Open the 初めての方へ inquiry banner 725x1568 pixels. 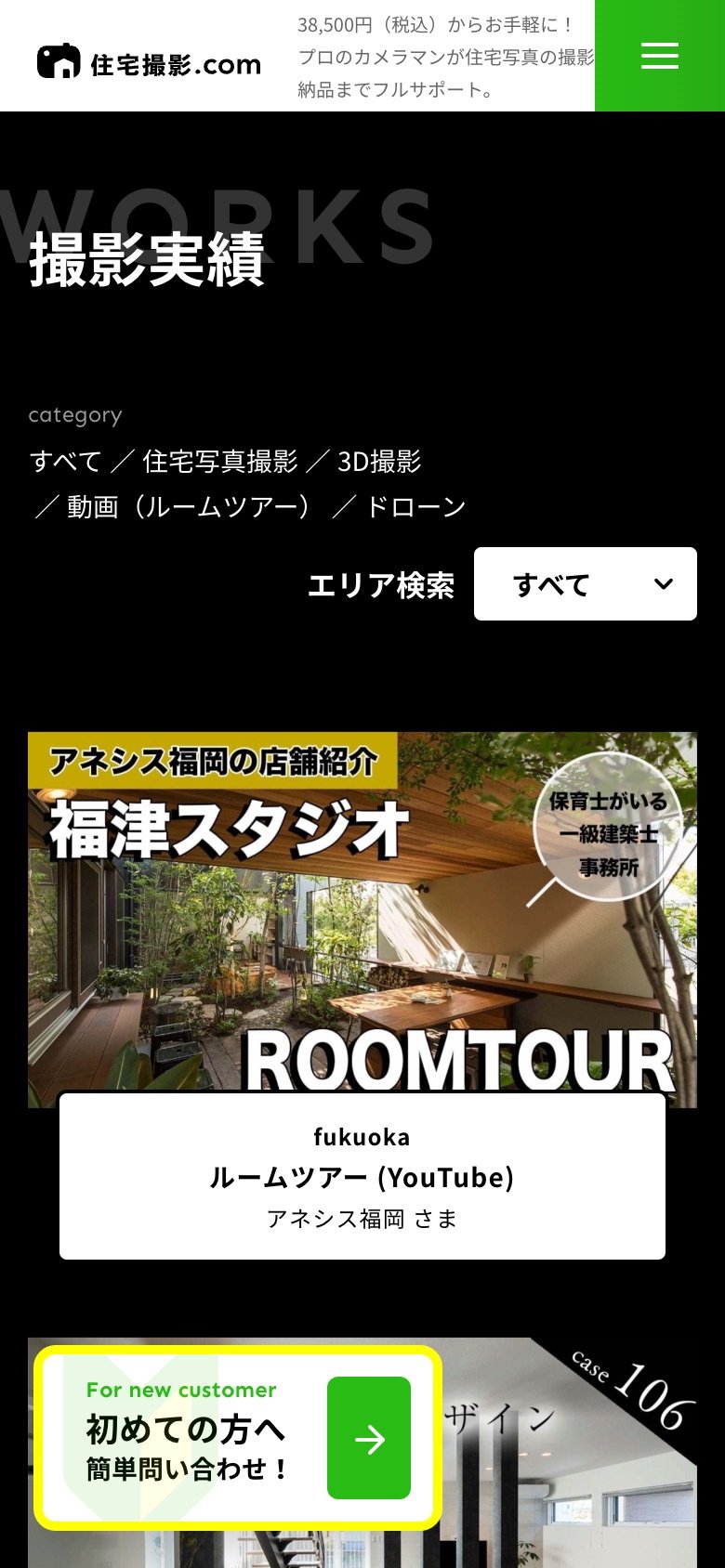click(238, 1438)
